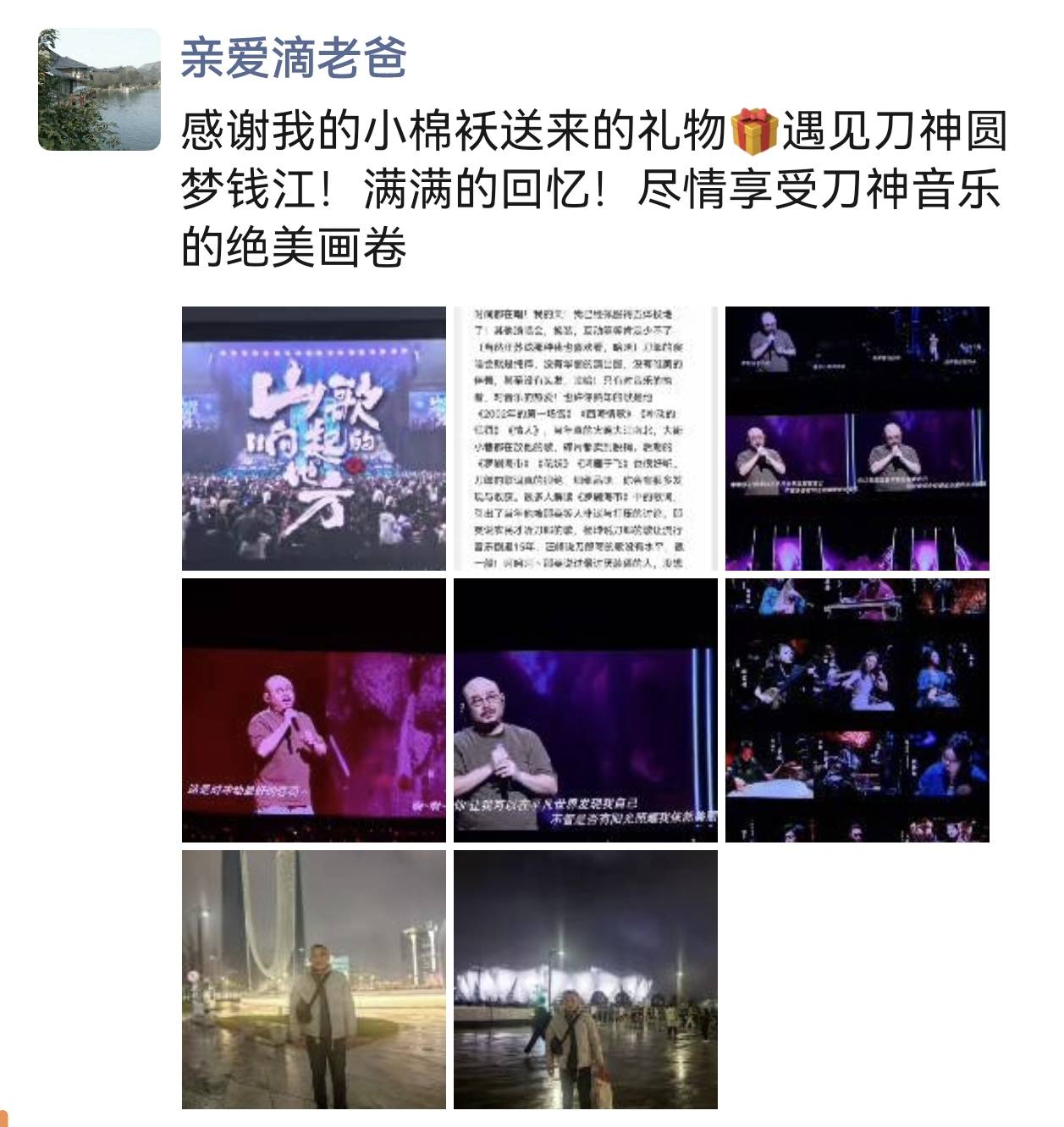Screen dimensions: 1064x1127
Task: Open the profile picture of 亲爱滴老爸
Action: click(99, 89)
